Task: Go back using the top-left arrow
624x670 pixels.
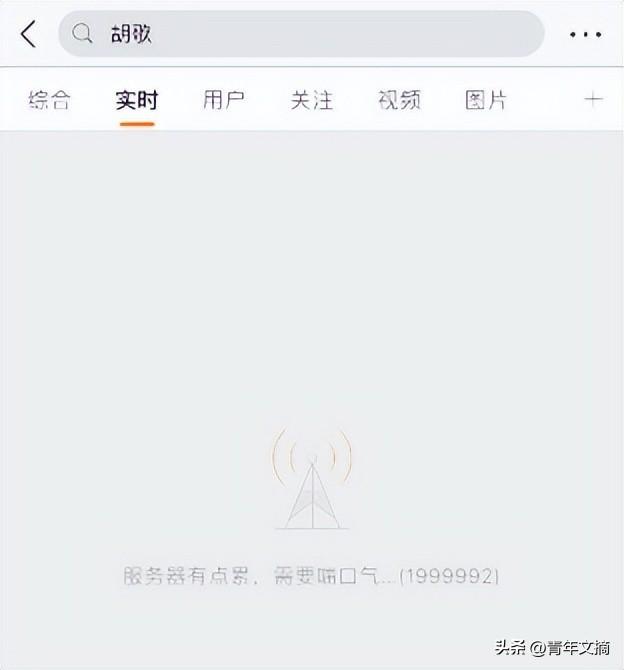Action: pyautogui.click(x=28, y=34)
